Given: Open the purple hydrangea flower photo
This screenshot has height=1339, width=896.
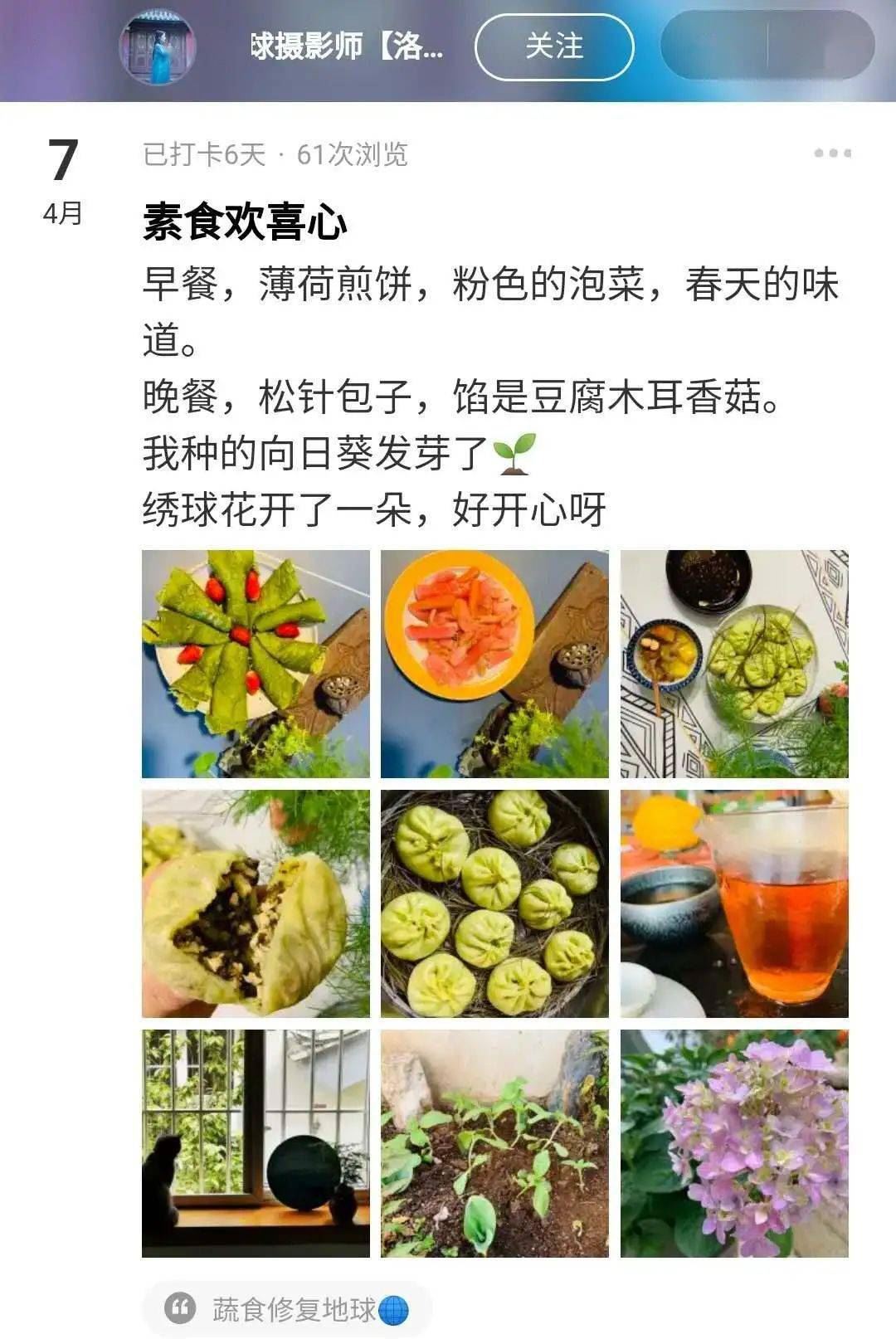Looking at the screenshot, I should point(734,1143).
